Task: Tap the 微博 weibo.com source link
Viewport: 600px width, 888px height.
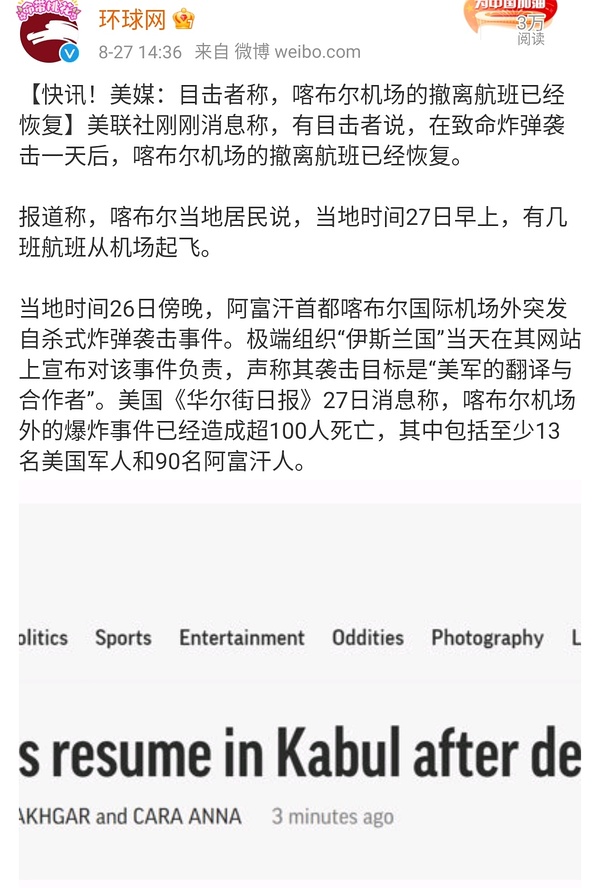Action: point(297,52)
